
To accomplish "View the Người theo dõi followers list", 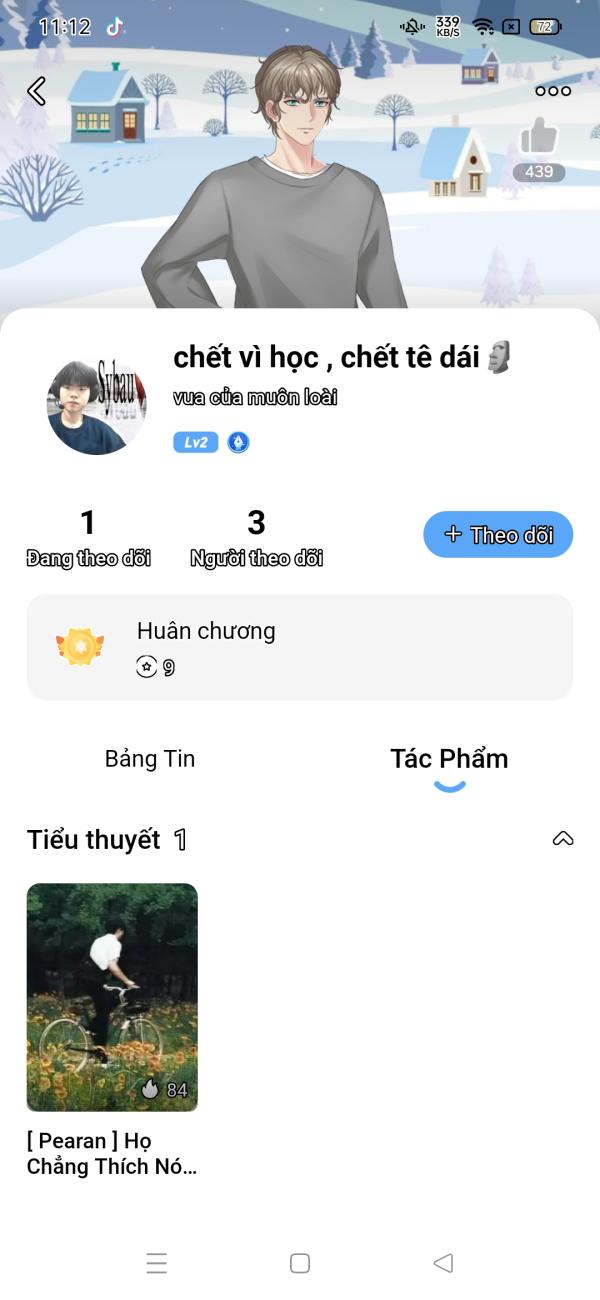I will [x=256, y=538].
